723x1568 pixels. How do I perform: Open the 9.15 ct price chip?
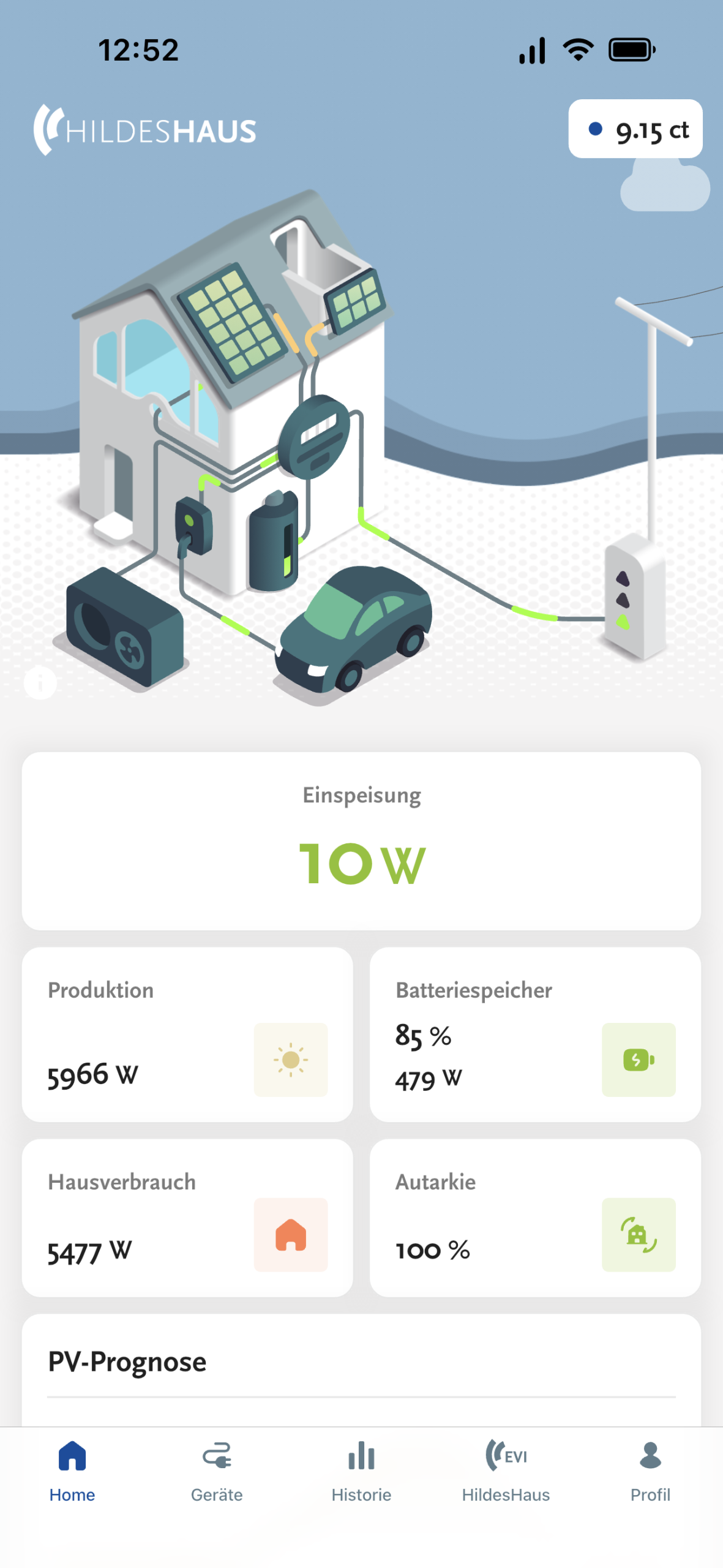(635, 129)
